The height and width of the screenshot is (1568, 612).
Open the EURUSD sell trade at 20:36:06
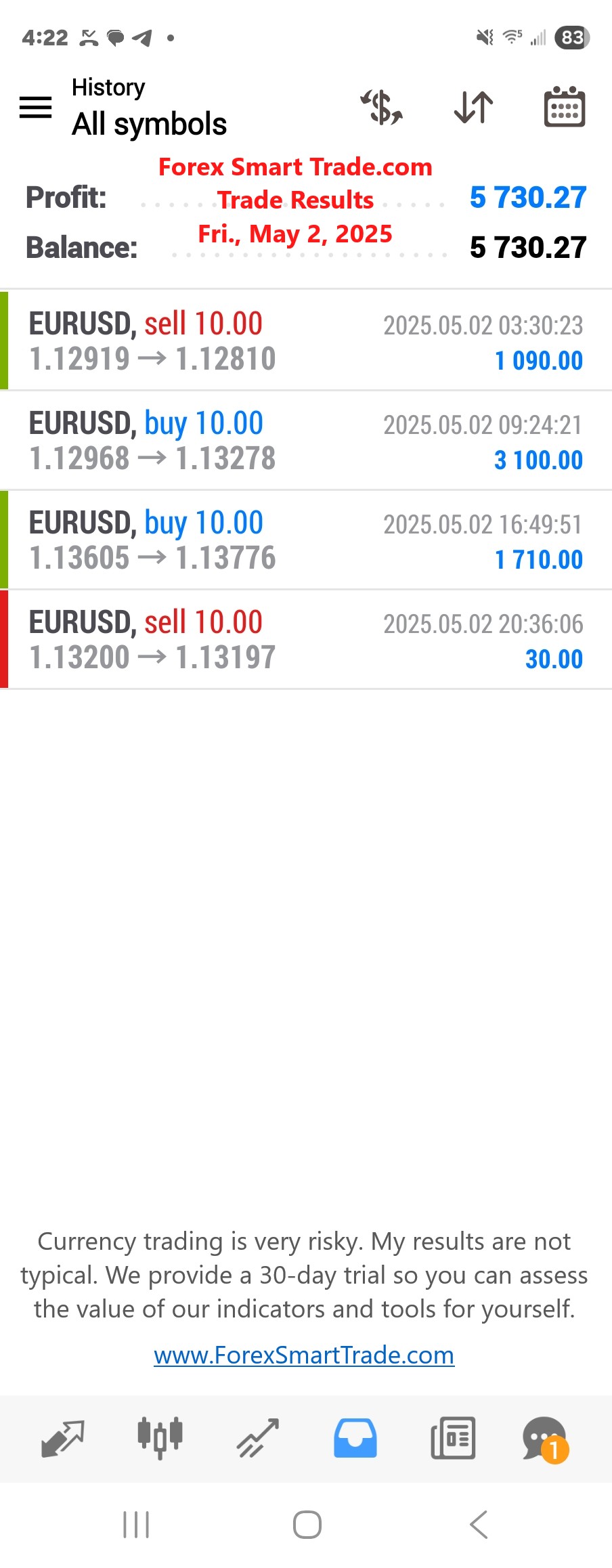click(306, 639)
